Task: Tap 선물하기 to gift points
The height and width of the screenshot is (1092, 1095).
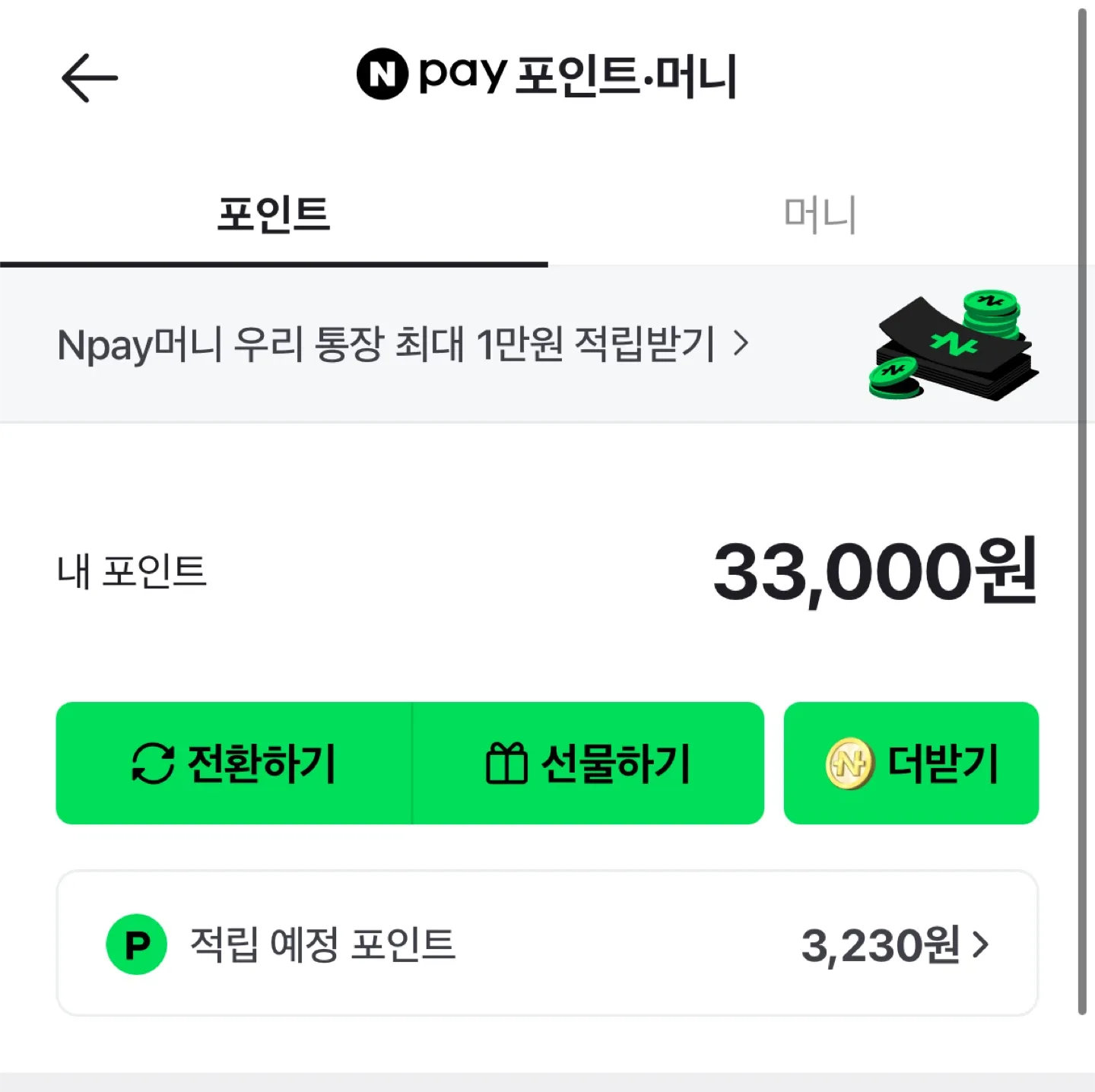Action: pyautogui.click(x=588, y=763)
